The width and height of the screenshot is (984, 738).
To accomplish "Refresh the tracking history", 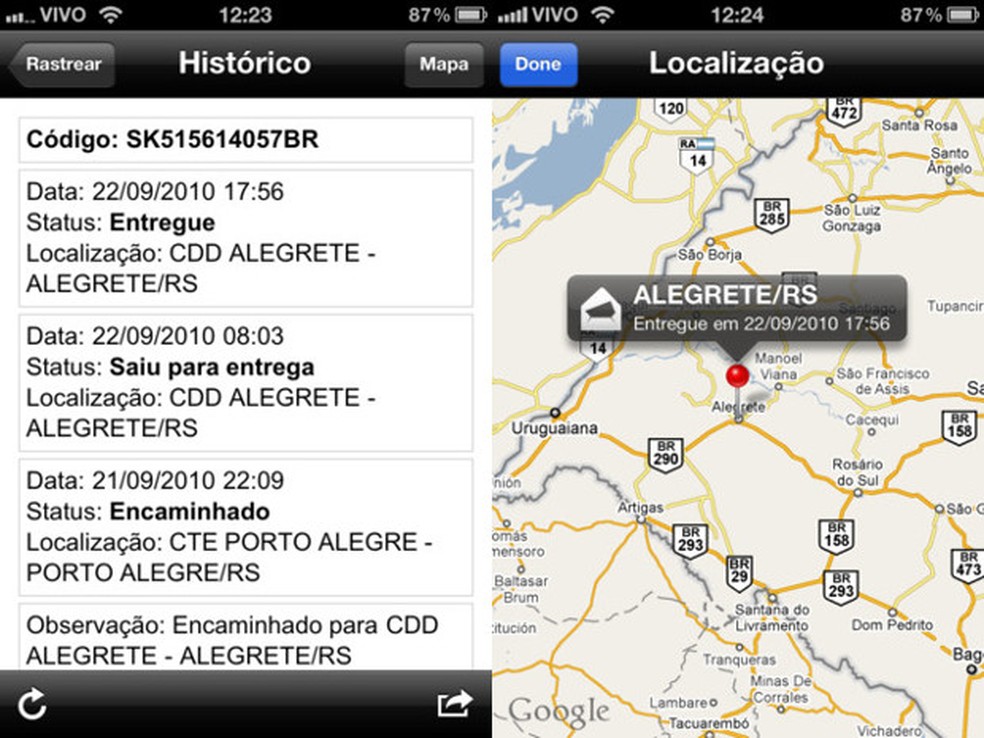I will [33, 705].
